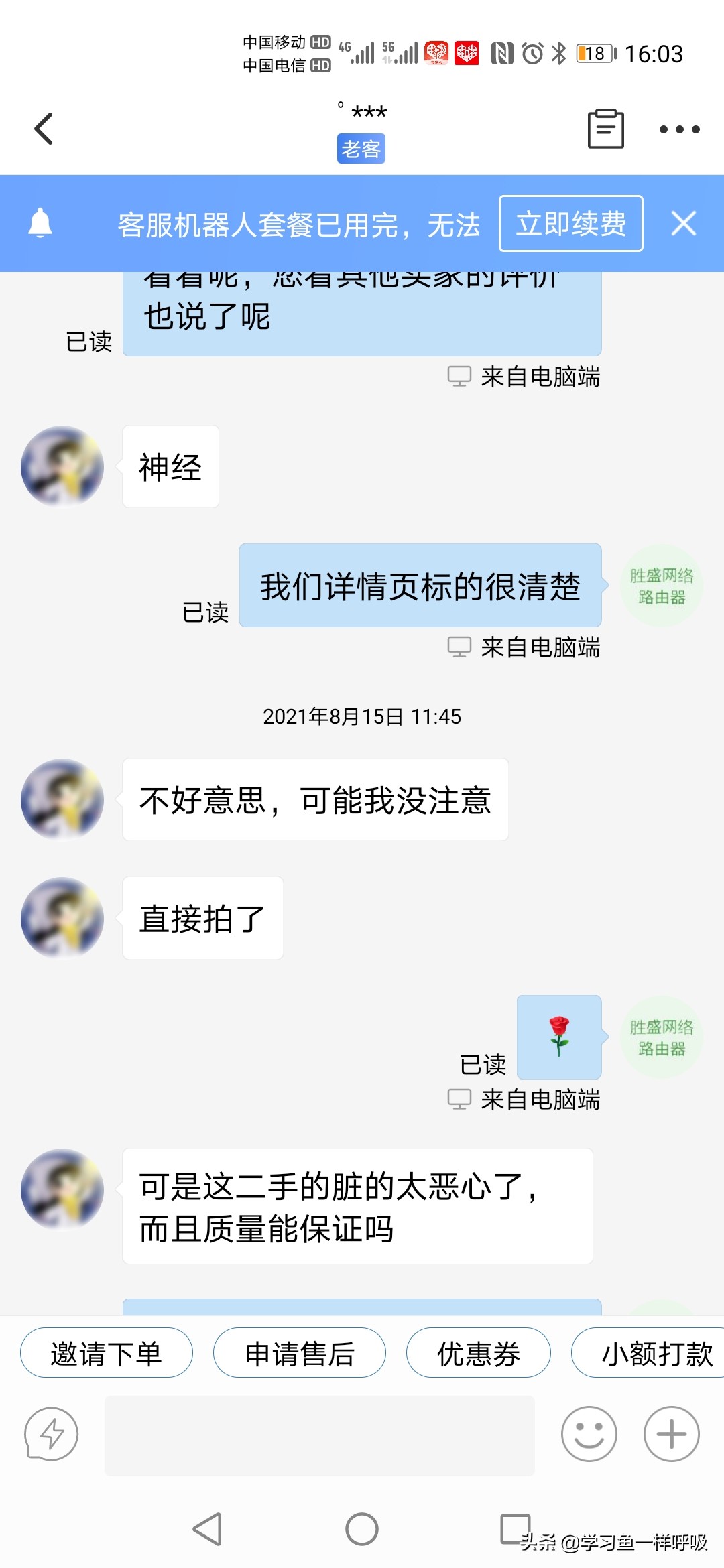
Task: Open the clipboard/order panel icon
Action: pyautogui.click(x=604, y=128)
